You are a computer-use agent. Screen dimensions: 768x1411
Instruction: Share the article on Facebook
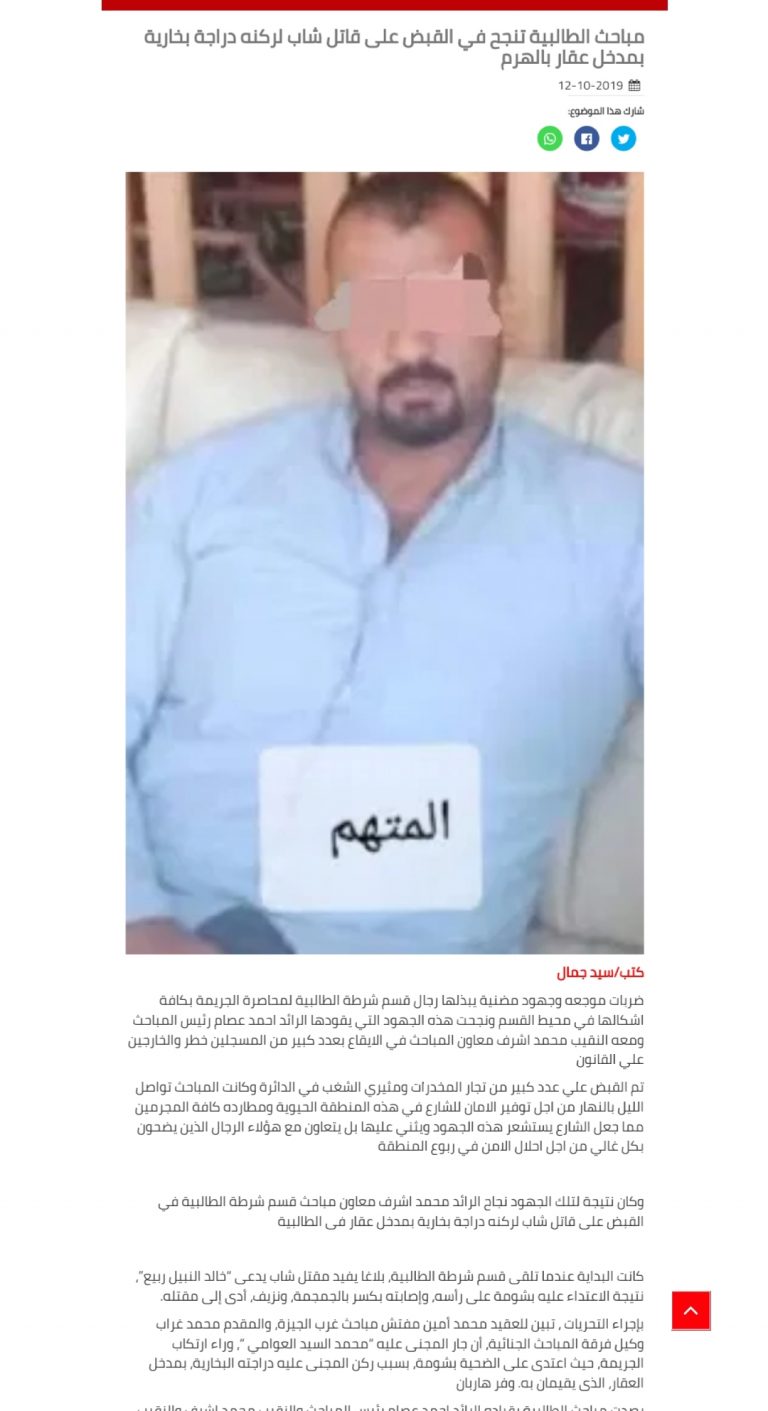coord(587,139)
